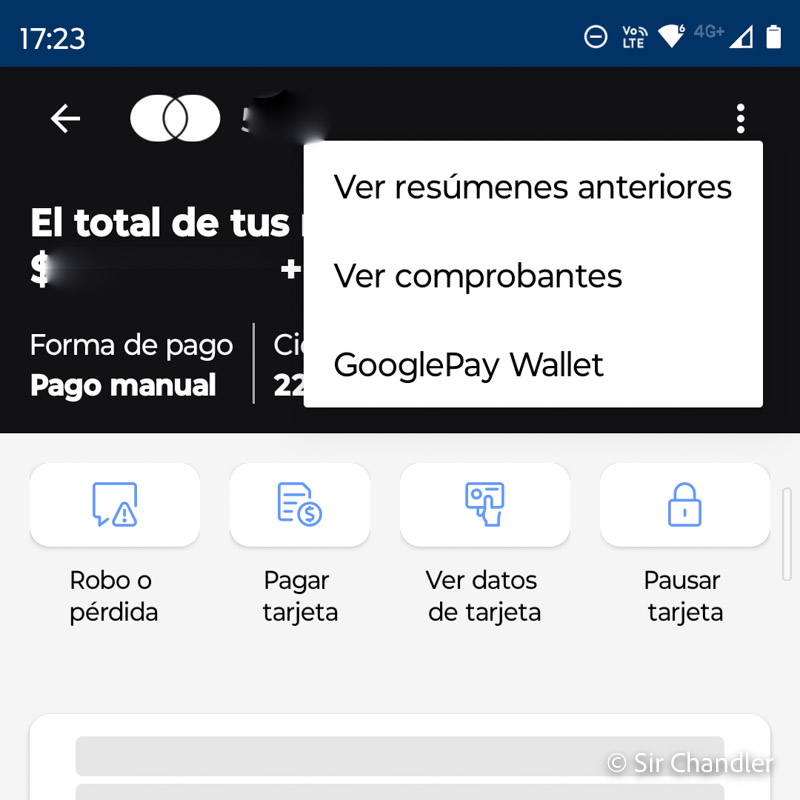Open Pagar tarjeta
800x800 pixels.
(299, 505)
